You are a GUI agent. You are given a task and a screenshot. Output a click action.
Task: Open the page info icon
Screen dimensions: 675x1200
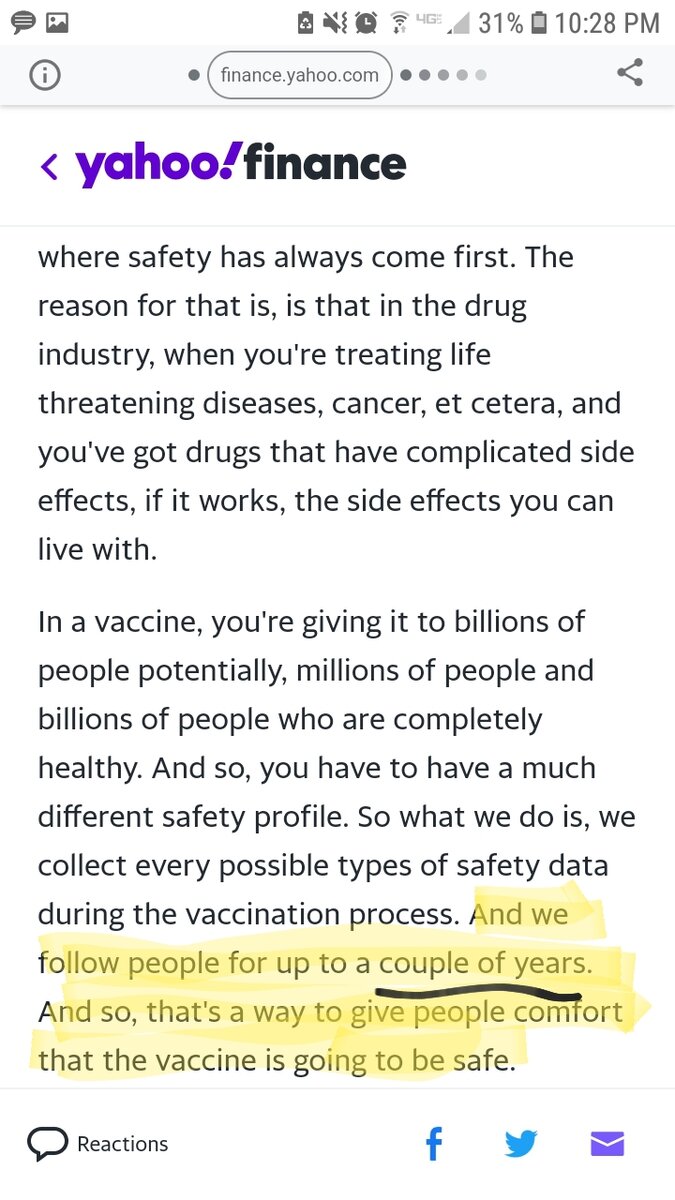[45, 75]
